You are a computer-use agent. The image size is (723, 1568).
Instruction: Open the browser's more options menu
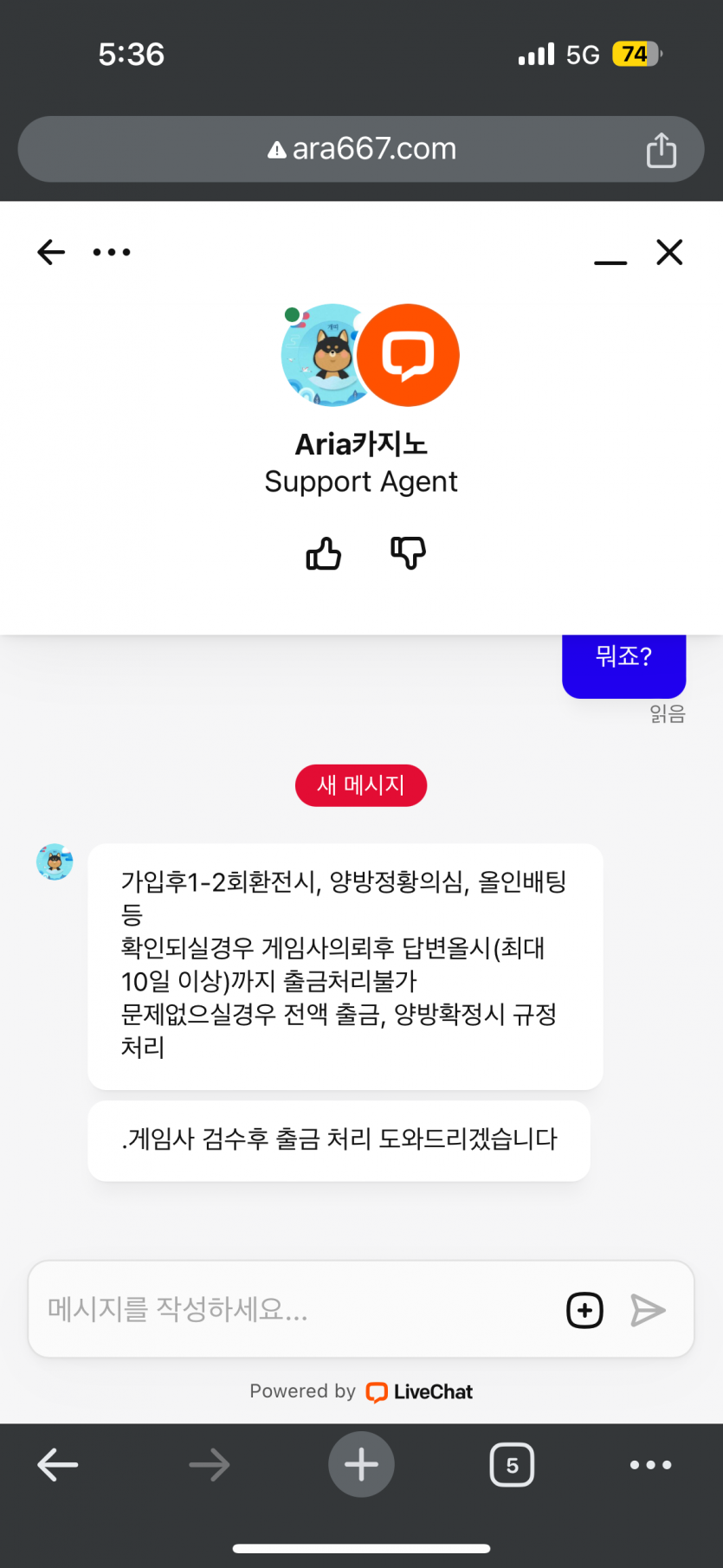(650, 1465)
